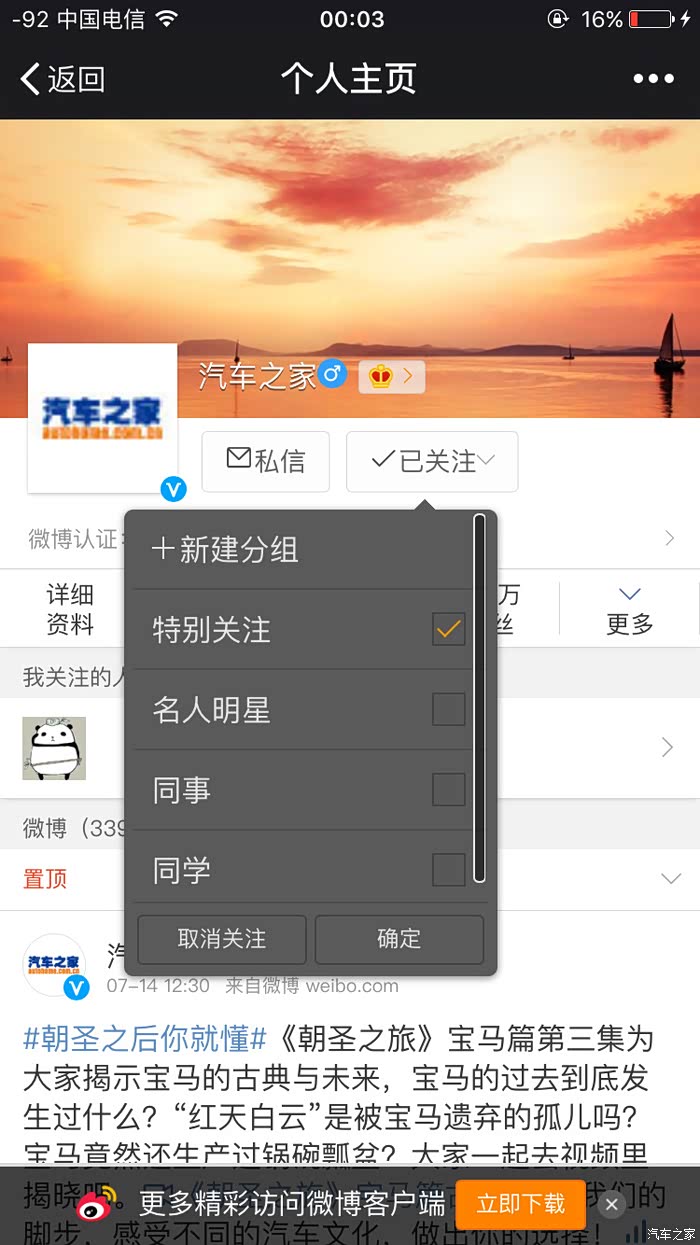
Task: Download the Weibo app via 立即下载
Action: point(520,1203)
